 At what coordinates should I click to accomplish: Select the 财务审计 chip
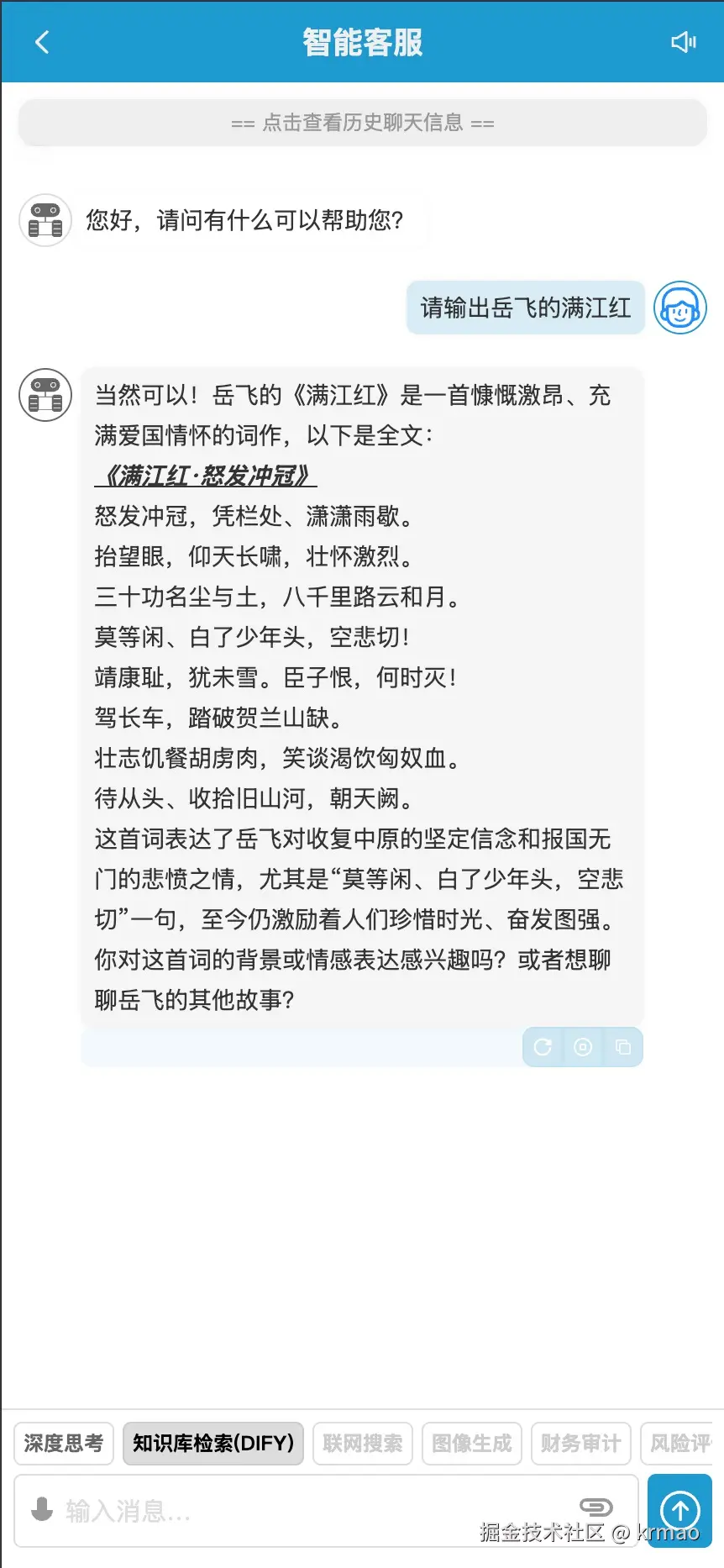(580, 1444)
